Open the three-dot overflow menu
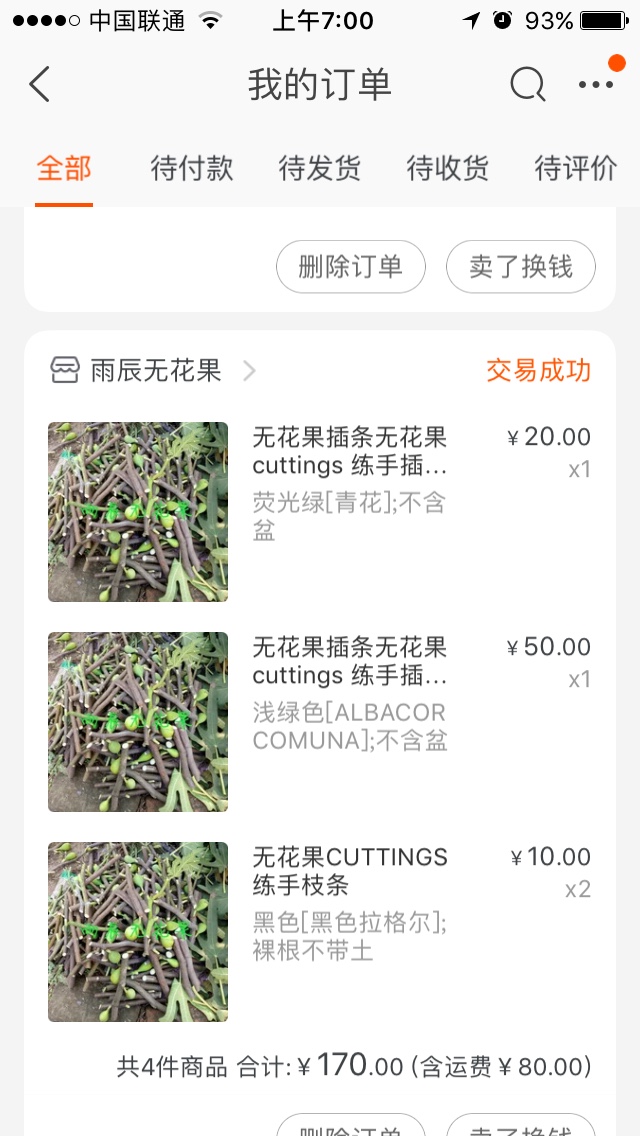This screenshot has width=640, height=1136. [596, 85]
